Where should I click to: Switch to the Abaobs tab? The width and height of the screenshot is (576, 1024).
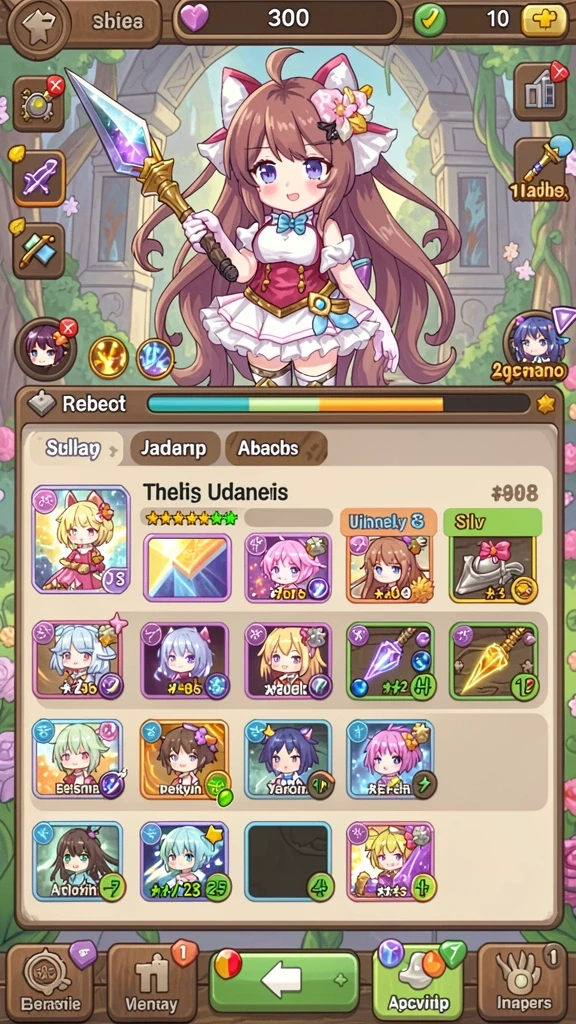(x=276, y=449)
